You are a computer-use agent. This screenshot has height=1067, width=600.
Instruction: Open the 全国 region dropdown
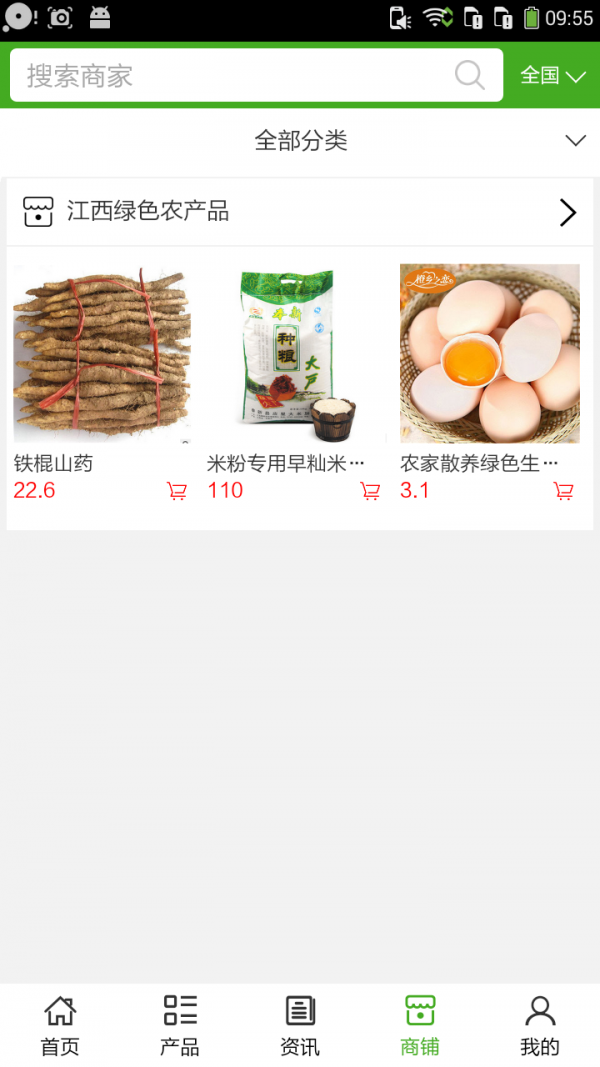[x=552, y=76]
